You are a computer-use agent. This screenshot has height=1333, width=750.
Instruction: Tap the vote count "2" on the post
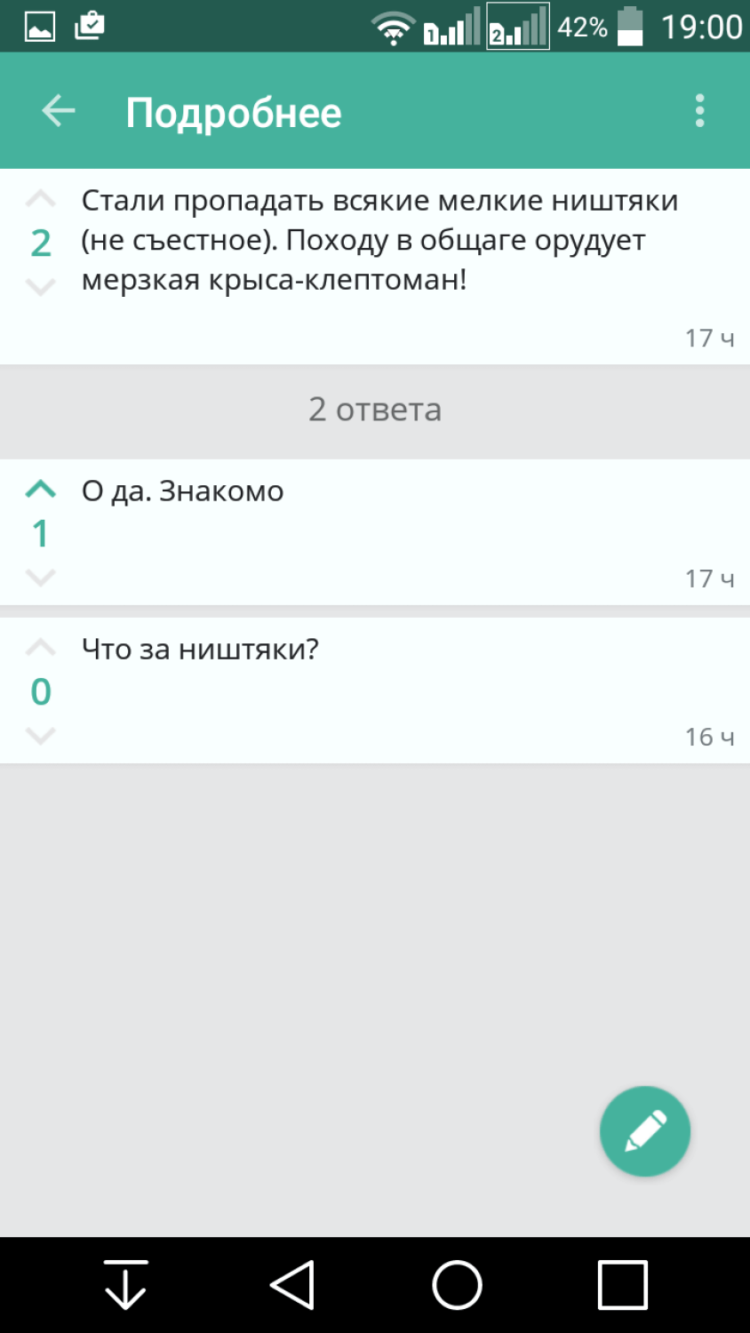pyautogui.click(x=39, y=240)
